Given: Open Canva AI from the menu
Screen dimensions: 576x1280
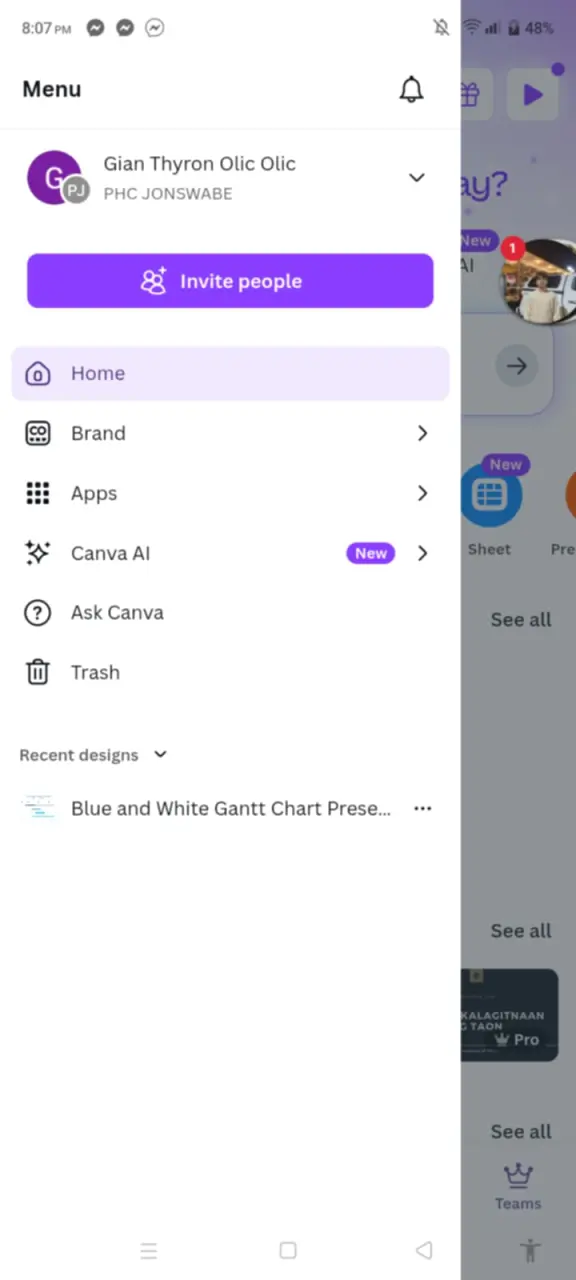Looking at the screenshot, I should point(230,553).
